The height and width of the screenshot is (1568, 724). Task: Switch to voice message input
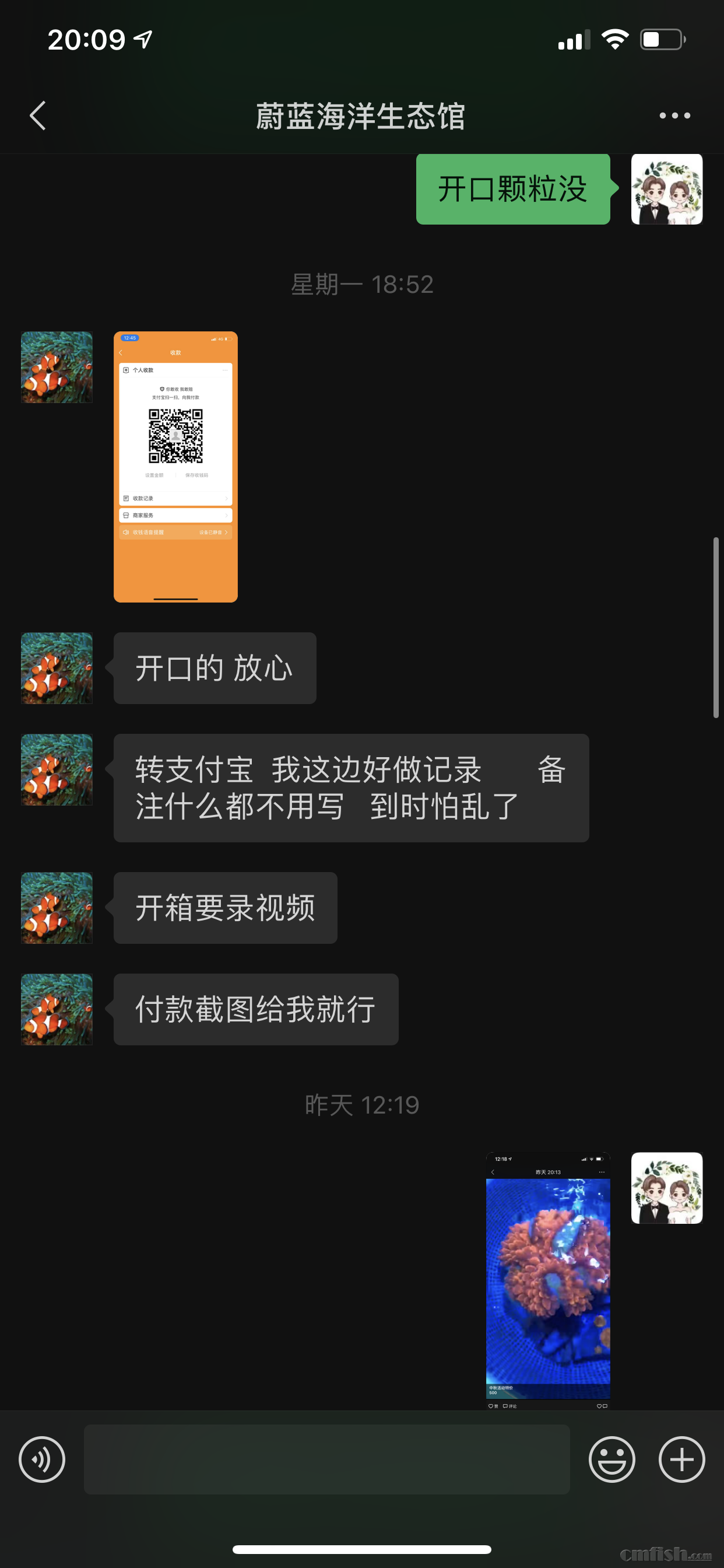(x=42, y=1459)
